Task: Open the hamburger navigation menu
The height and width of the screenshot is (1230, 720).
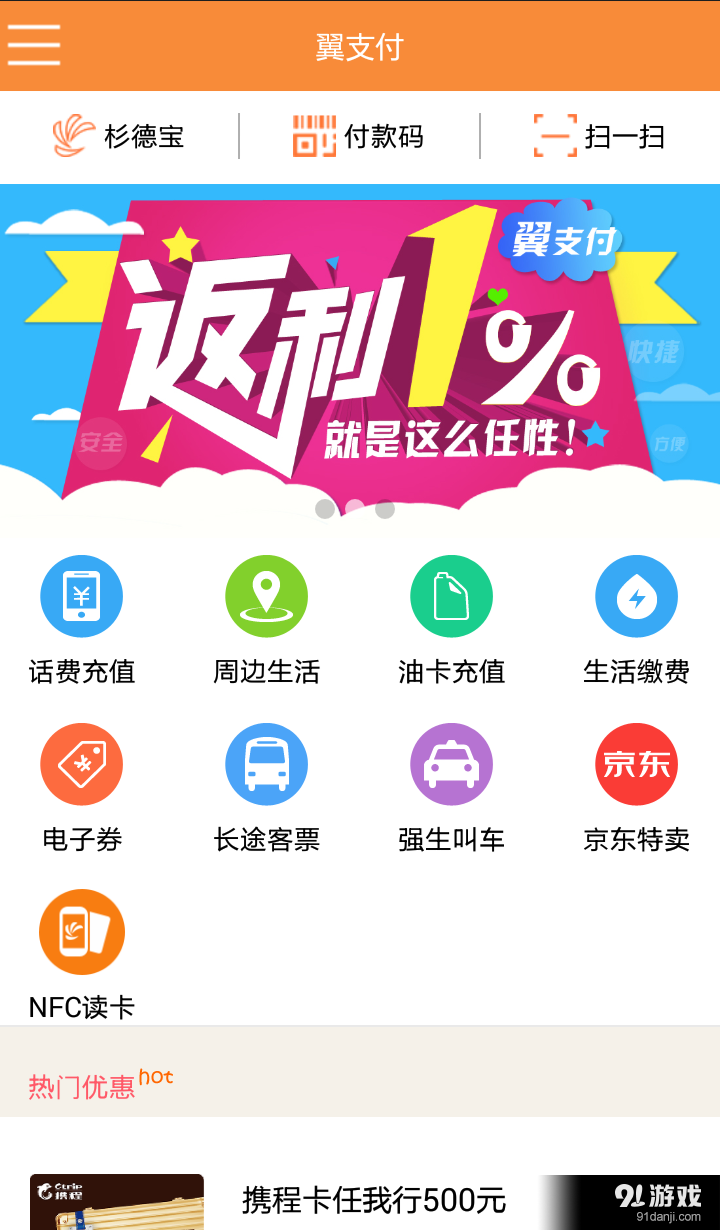Action: tap(33, 45)
